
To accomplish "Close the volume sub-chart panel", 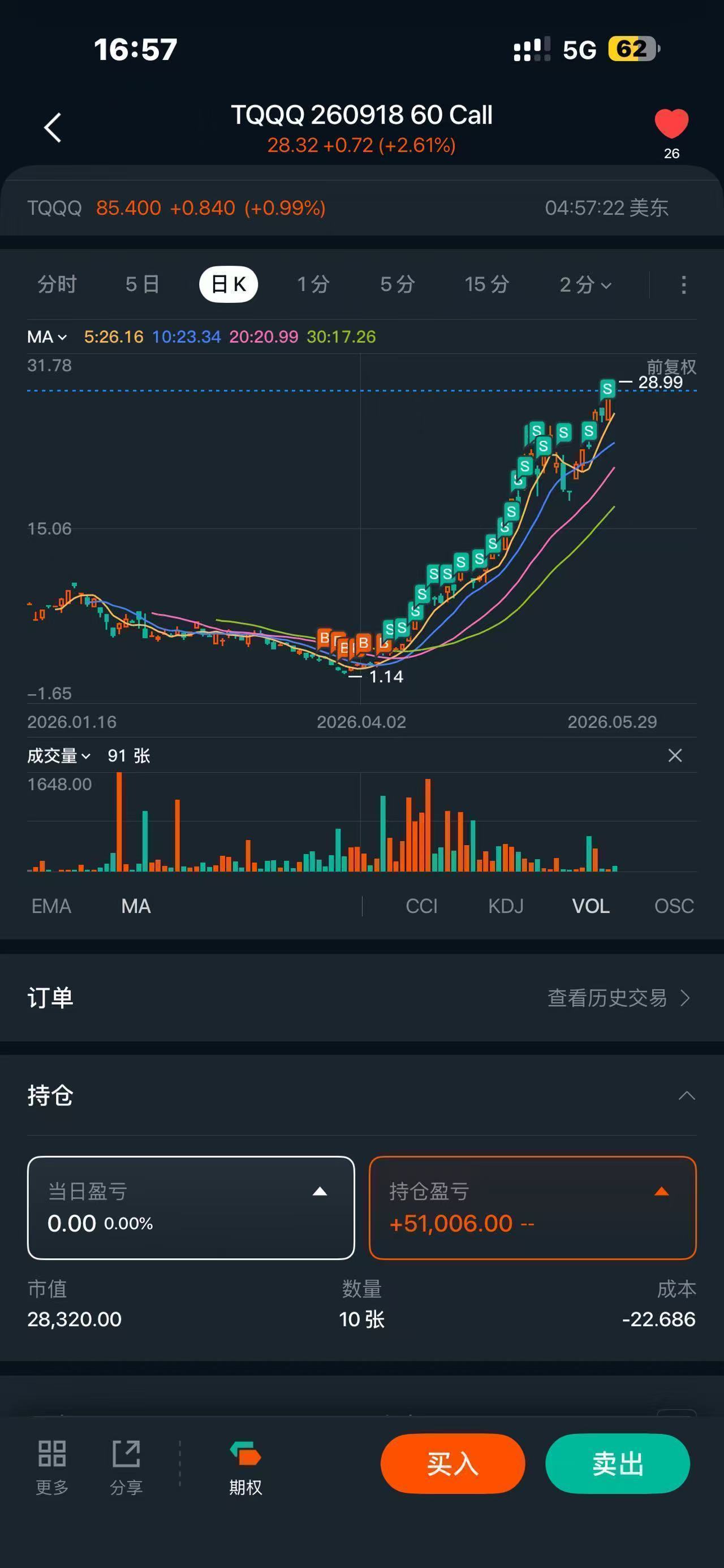I will click(x=675, y=755).
